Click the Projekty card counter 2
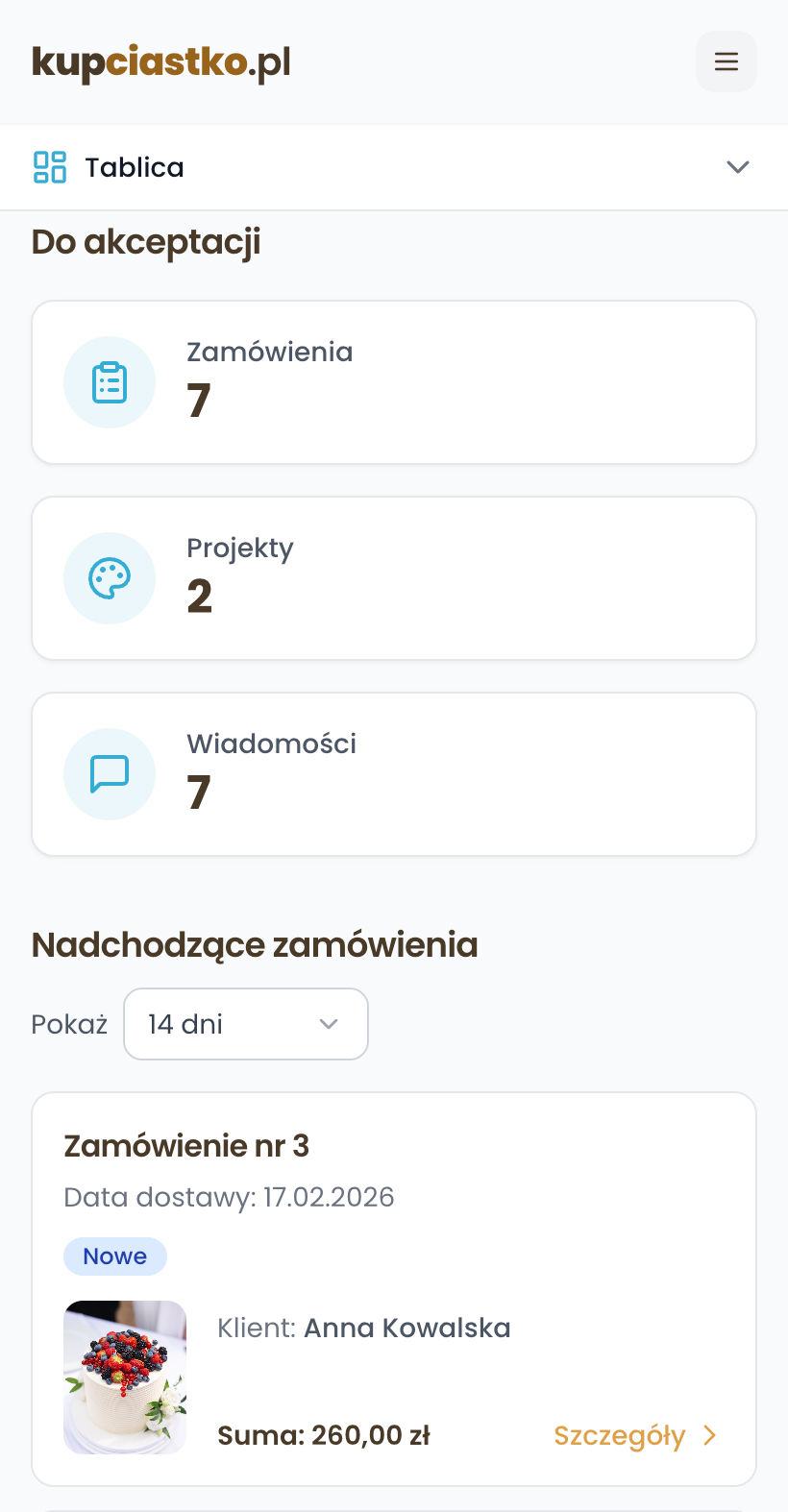 click(394, 577)
